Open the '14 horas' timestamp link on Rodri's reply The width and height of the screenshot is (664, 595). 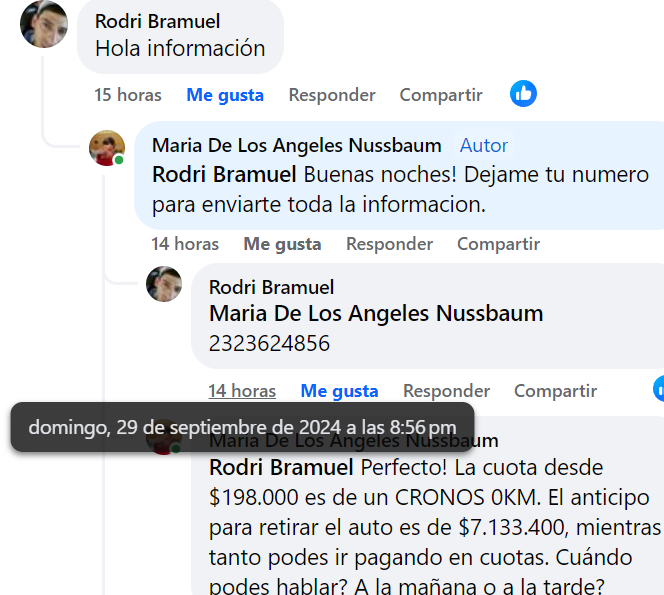point(242,391)
